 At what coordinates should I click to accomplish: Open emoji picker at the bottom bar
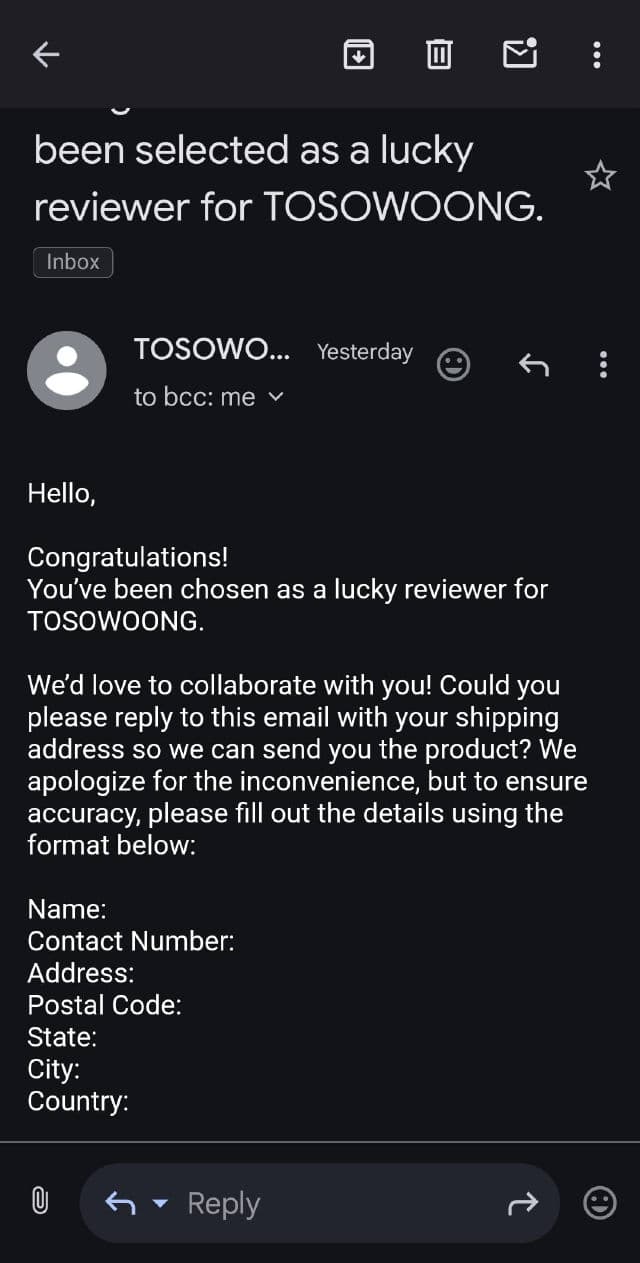click(600, 1202)
